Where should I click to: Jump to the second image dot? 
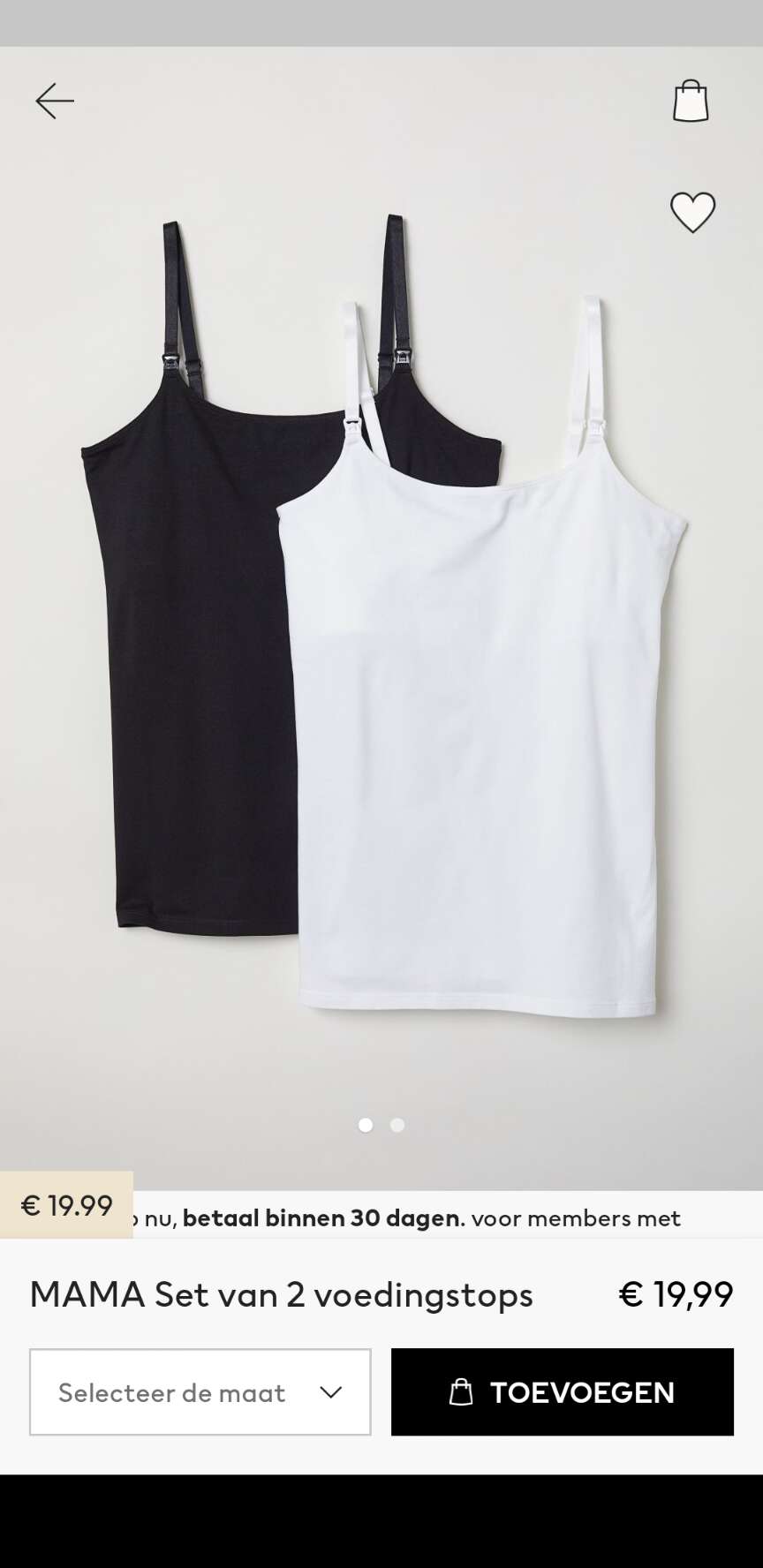pyautogui.click(x=397, y=1125)
